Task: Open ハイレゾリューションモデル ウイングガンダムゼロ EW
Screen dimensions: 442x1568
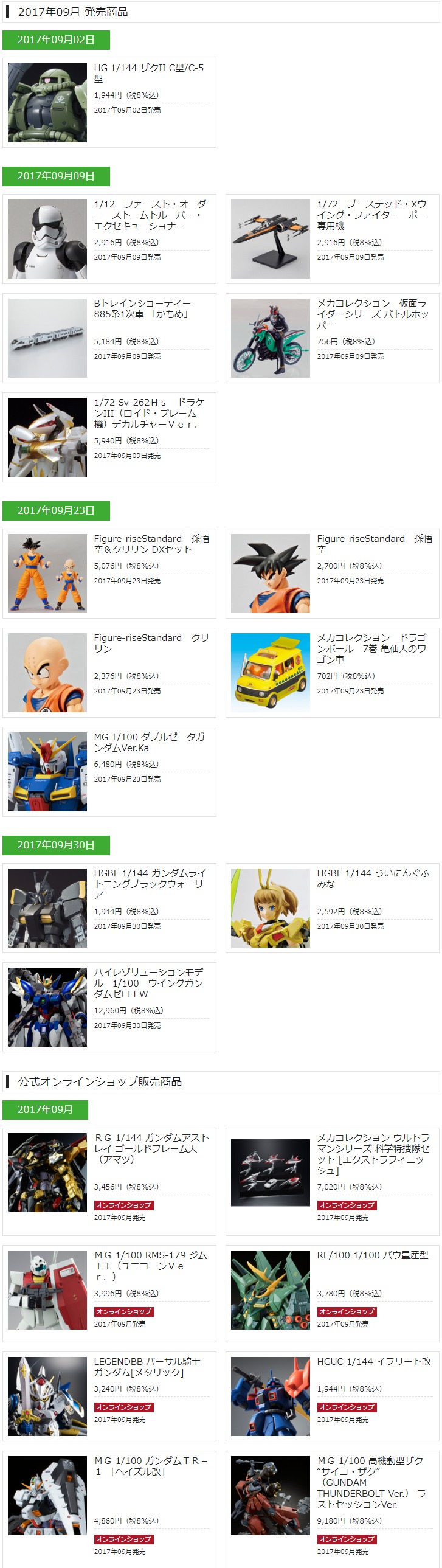Action: 148,983
